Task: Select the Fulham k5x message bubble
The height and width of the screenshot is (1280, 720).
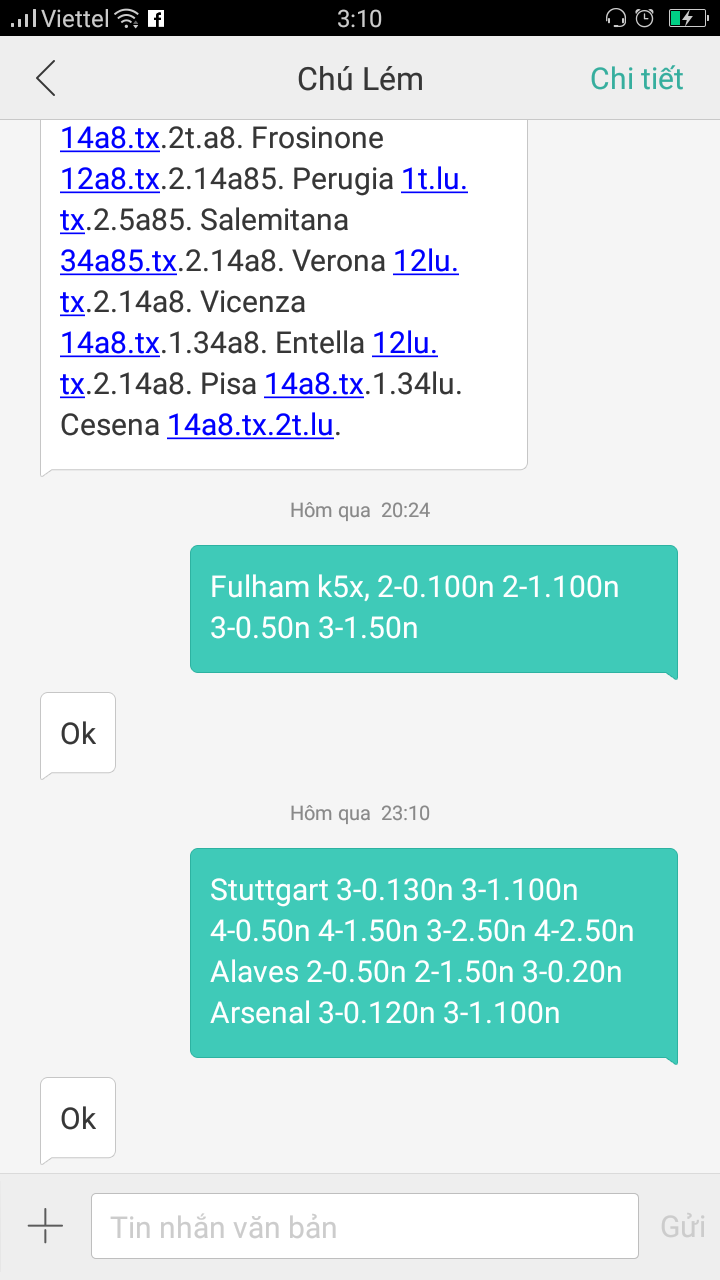Action: pos(433,608)
